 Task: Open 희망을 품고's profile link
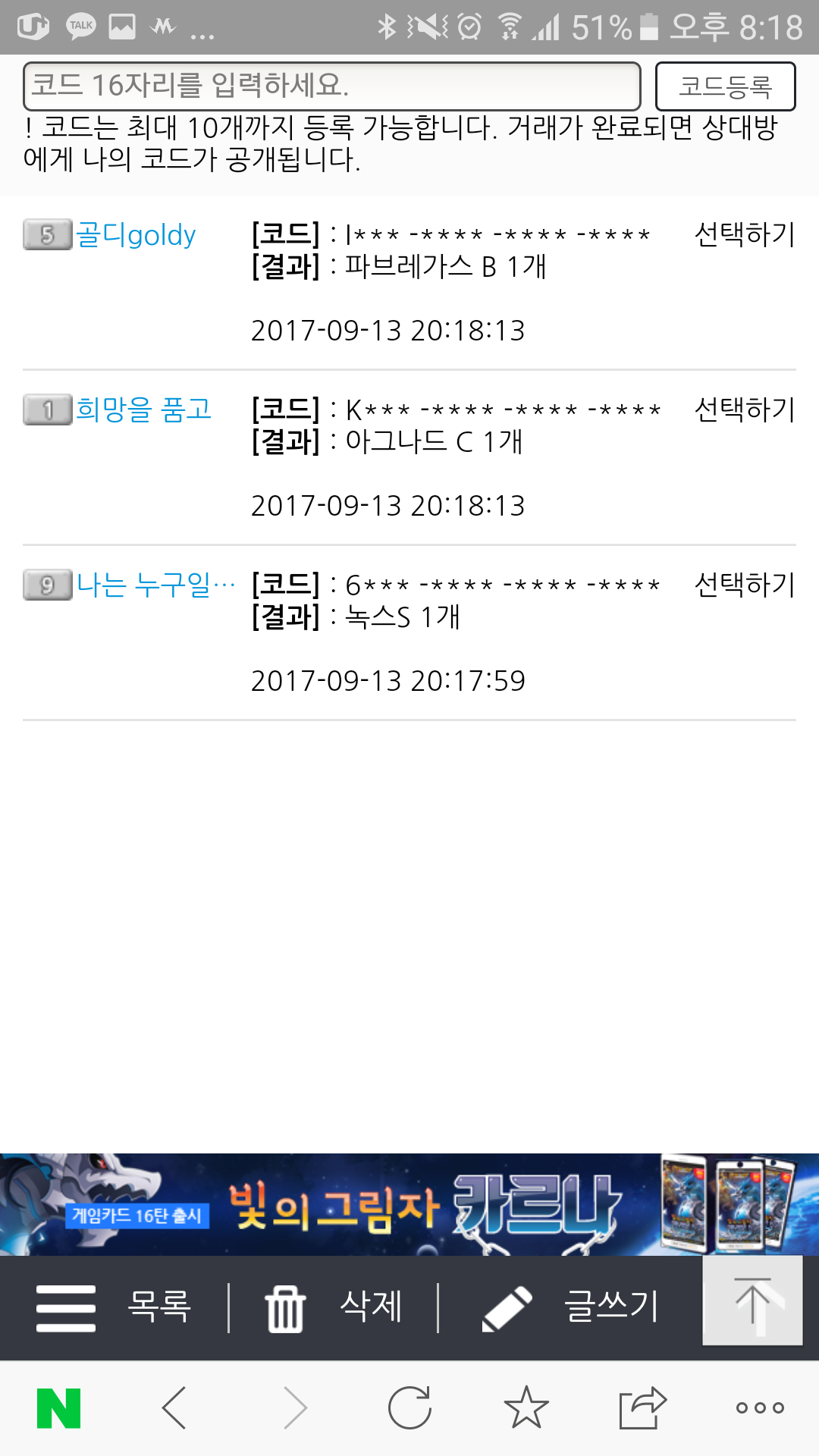[143, 409]
